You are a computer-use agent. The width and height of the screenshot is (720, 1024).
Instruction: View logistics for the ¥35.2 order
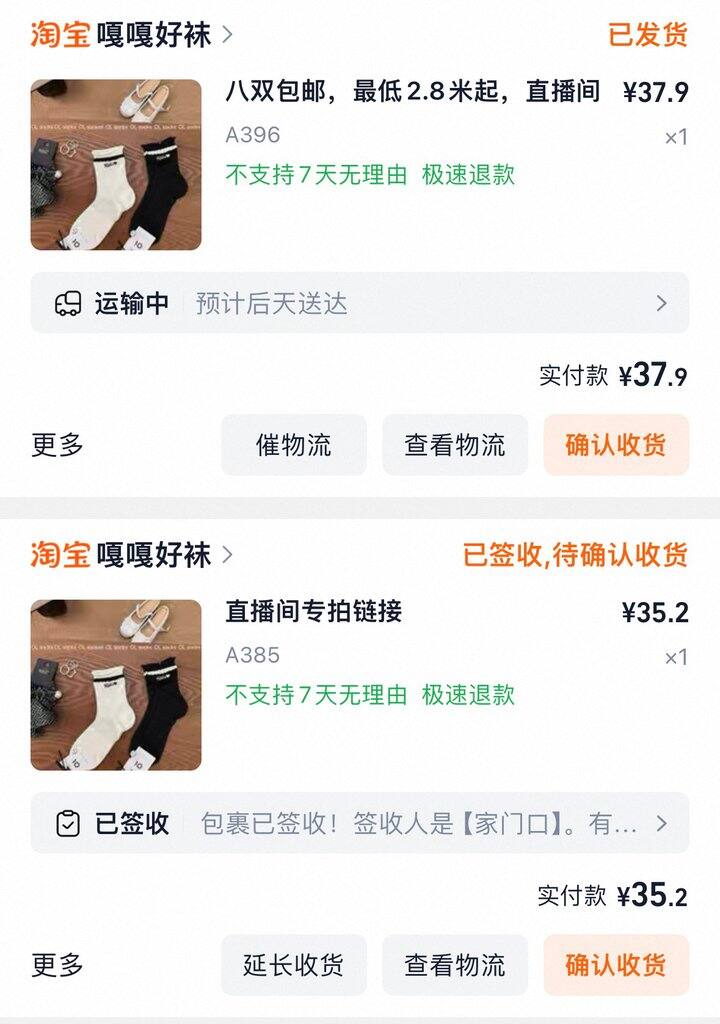(455, 965)
